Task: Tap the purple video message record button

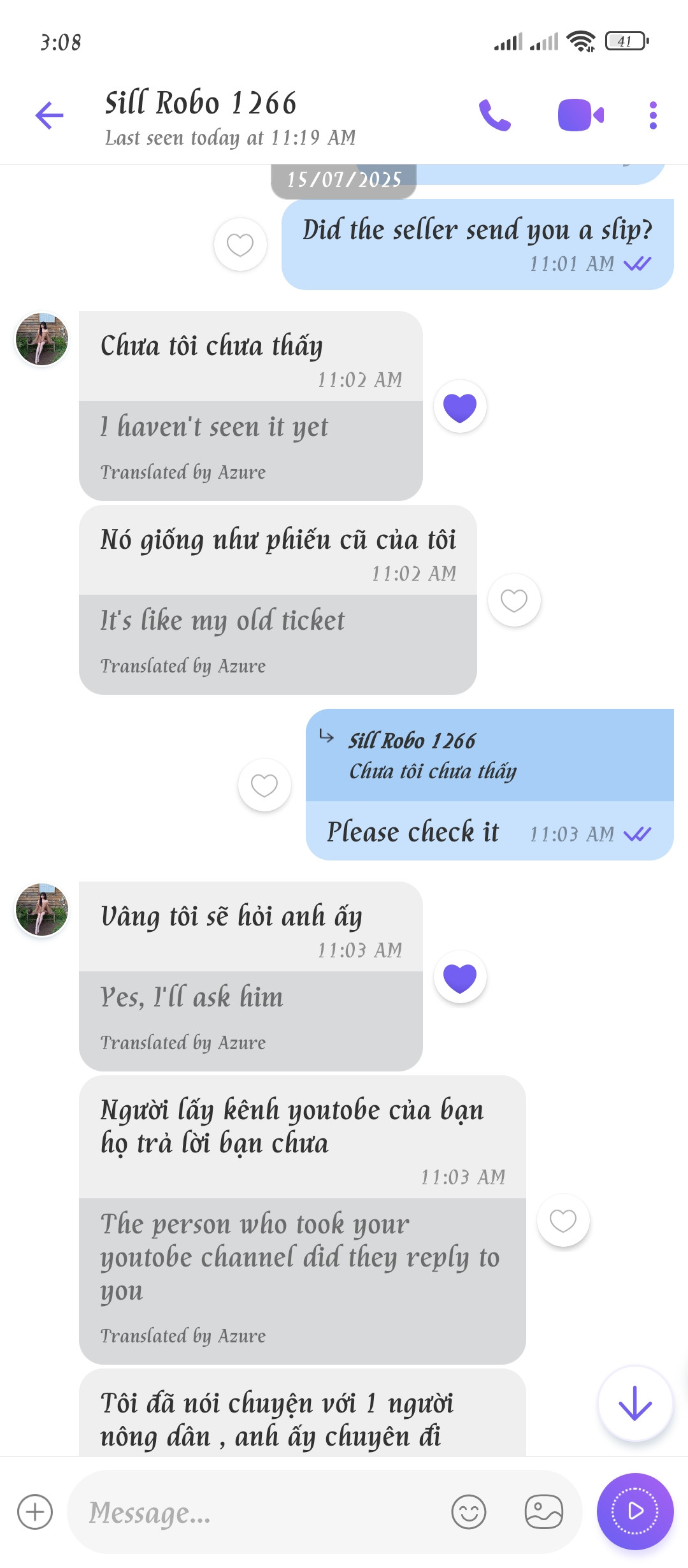Action: pos(635,1511)
